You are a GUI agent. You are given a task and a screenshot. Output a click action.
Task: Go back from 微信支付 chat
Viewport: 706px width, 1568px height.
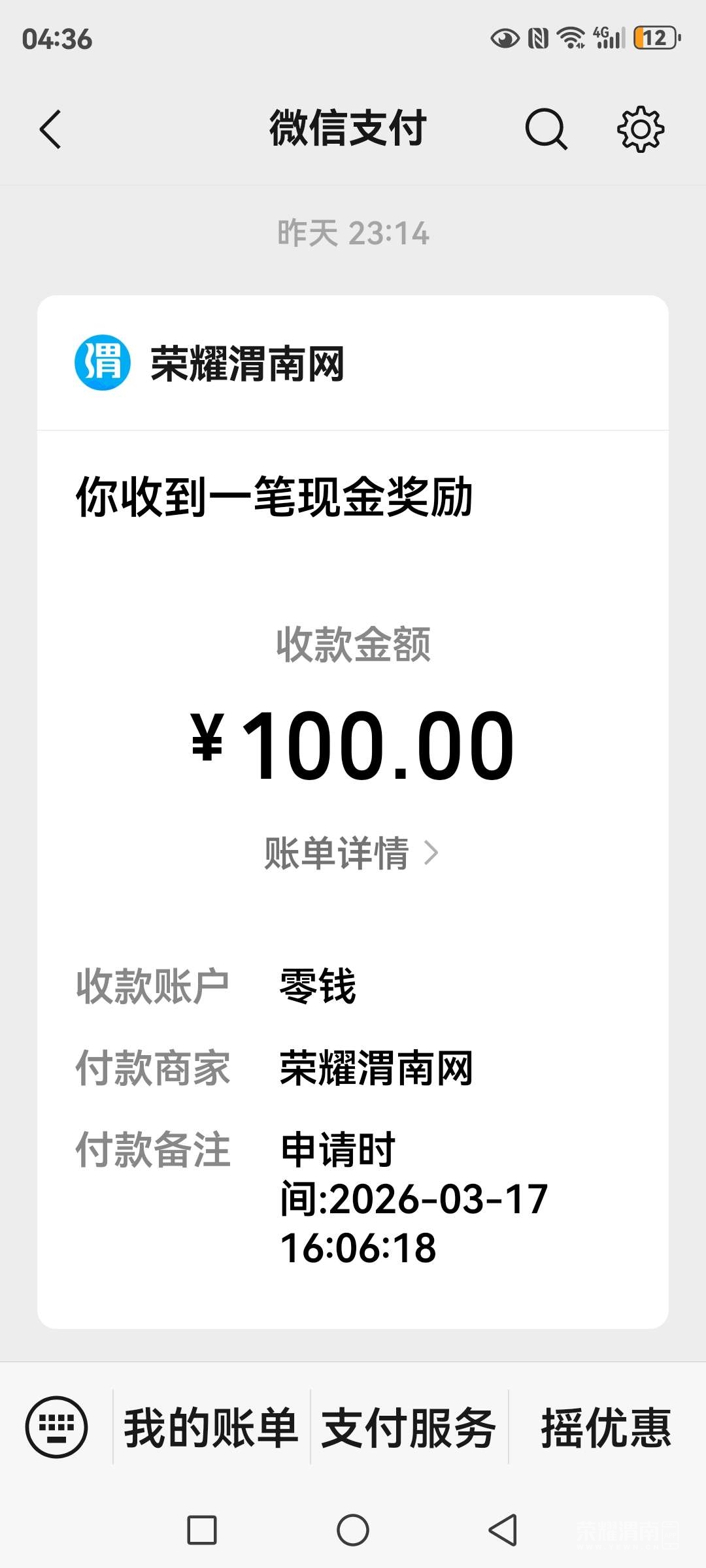tap(51, 129)
